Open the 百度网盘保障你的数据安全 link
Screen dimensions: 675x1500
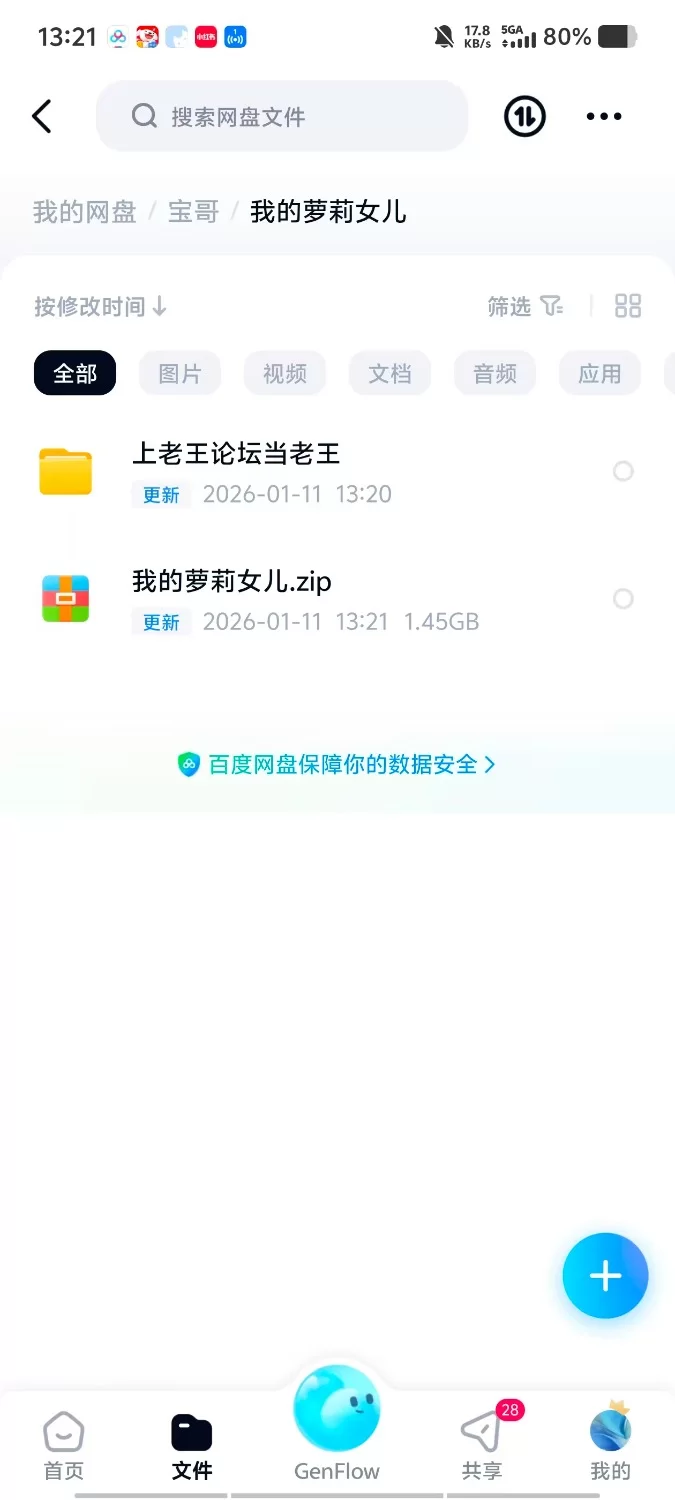tap(337, 765)
